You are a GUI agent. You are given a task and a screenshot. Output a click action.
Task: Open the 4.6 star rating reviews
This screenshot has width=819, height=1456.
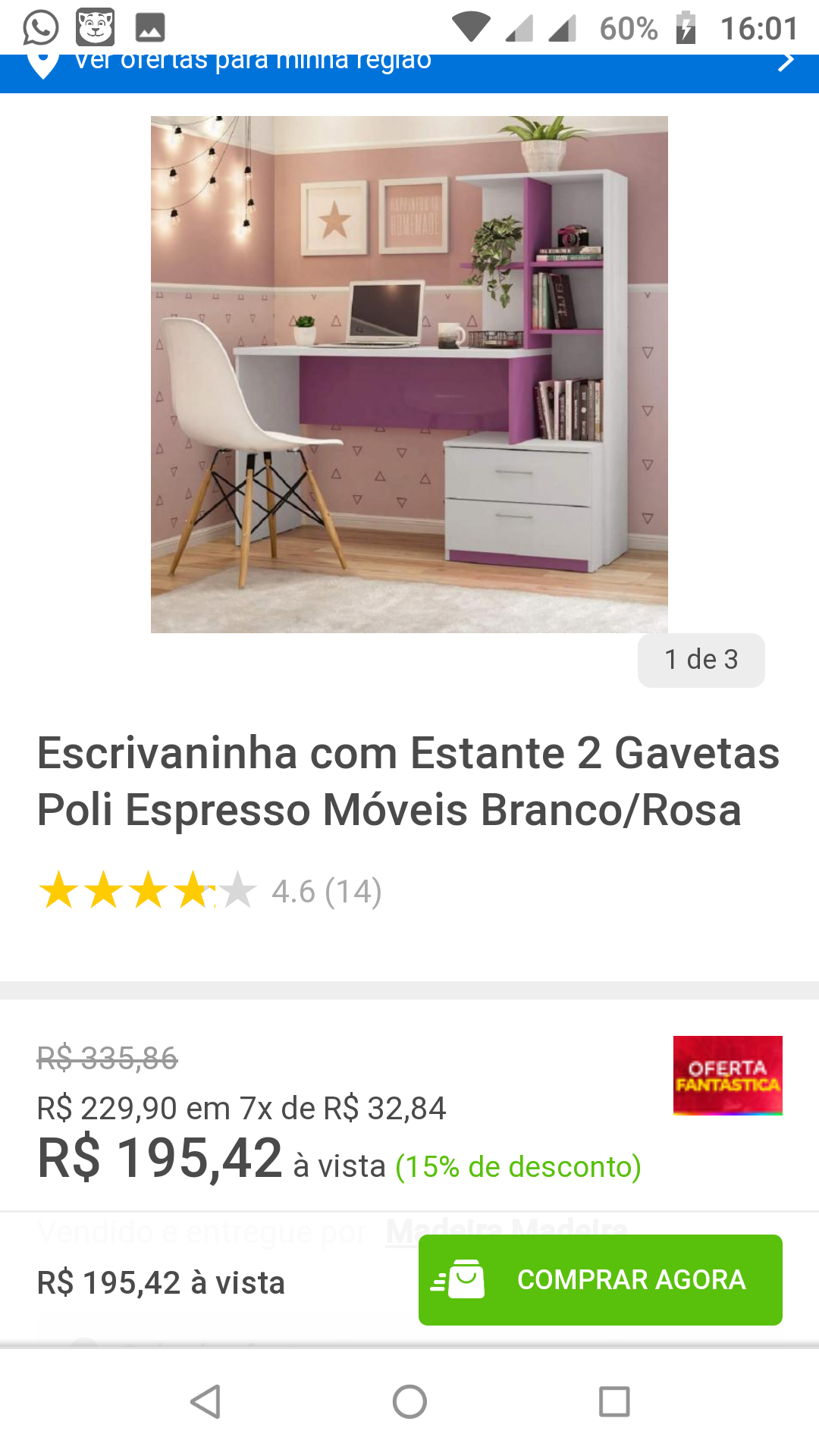coord(210,891)
